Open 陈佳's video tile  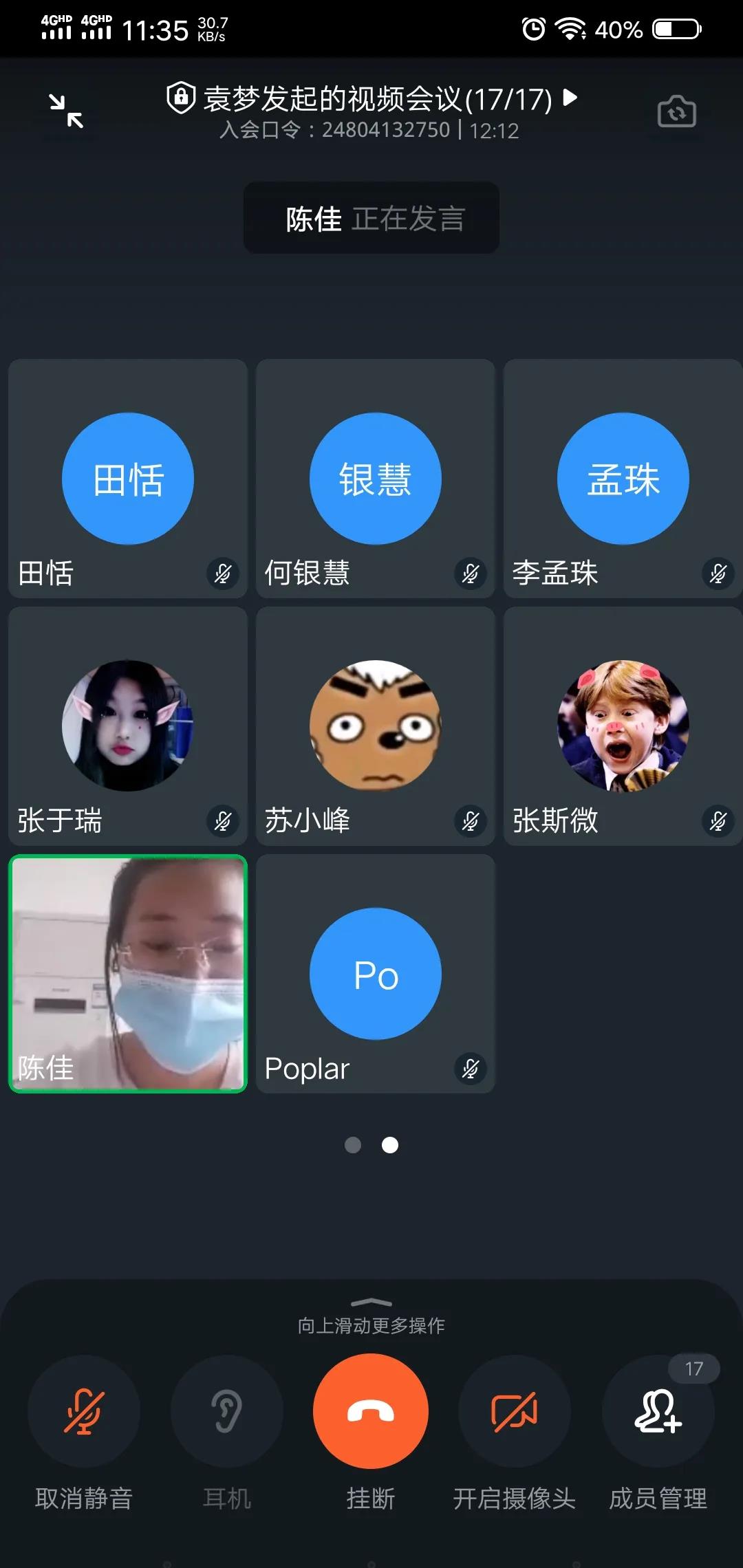click(x=128, y=974)
